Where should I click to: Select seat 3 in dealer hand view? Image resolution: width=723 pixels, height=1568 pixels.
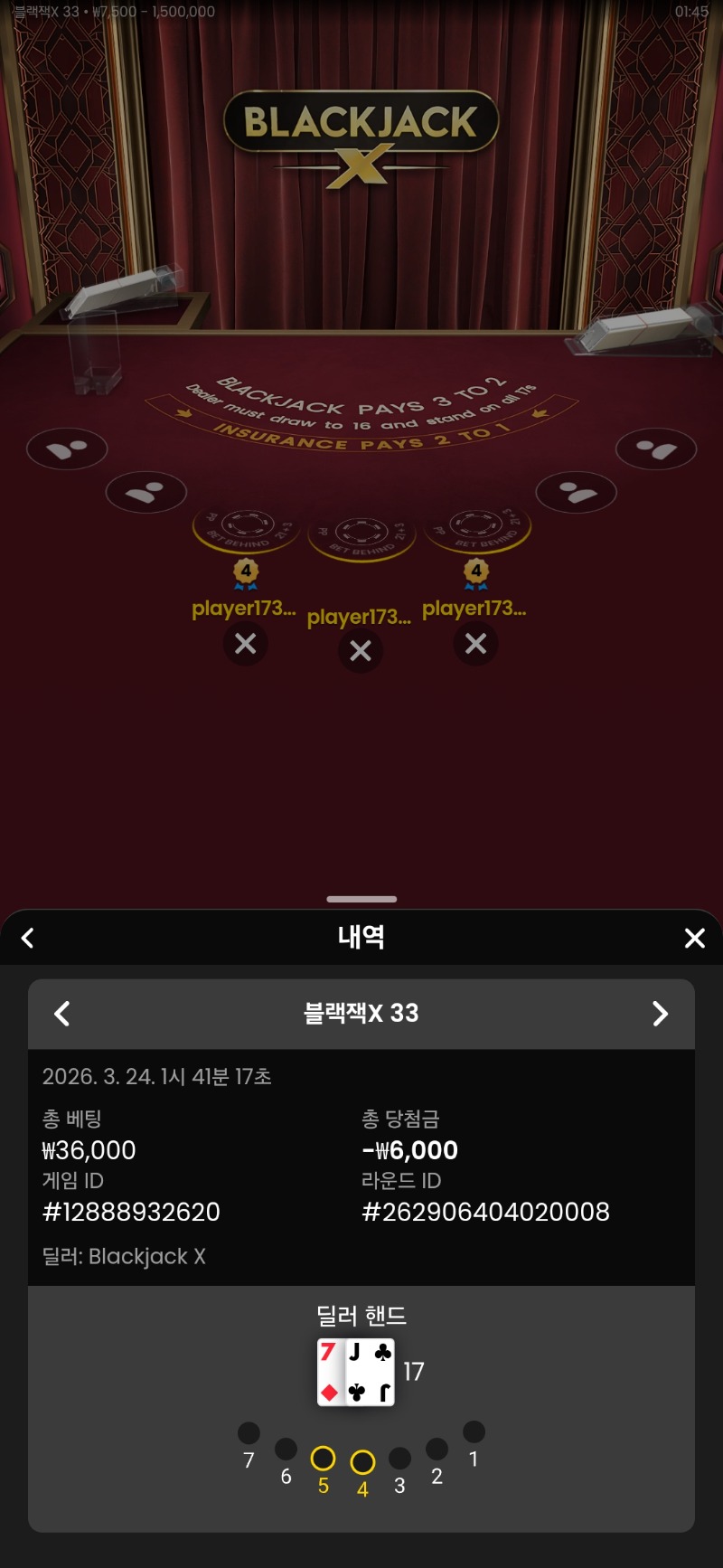point(399,1459)
